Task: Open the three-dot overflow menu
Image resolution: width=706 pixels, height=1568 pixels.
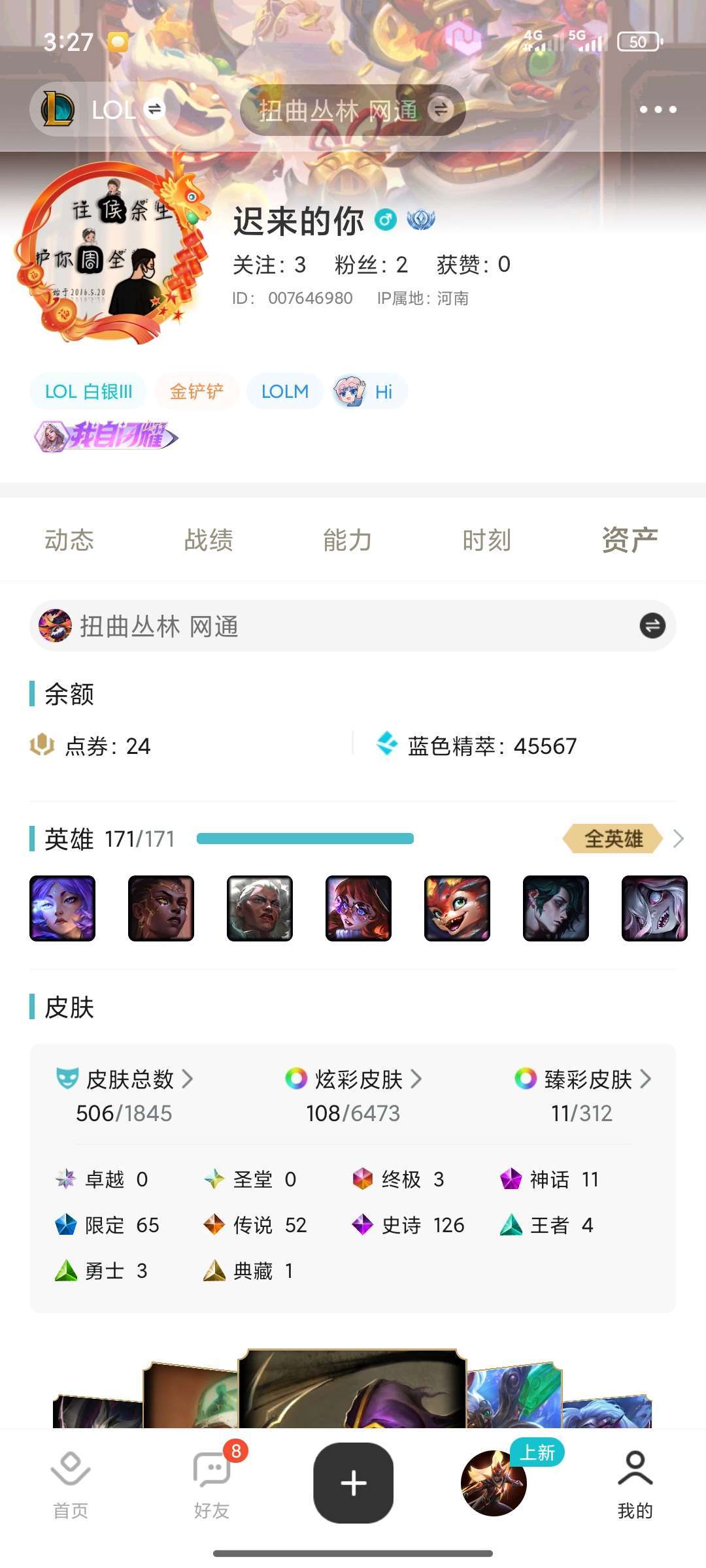Action: pos(658,110)
